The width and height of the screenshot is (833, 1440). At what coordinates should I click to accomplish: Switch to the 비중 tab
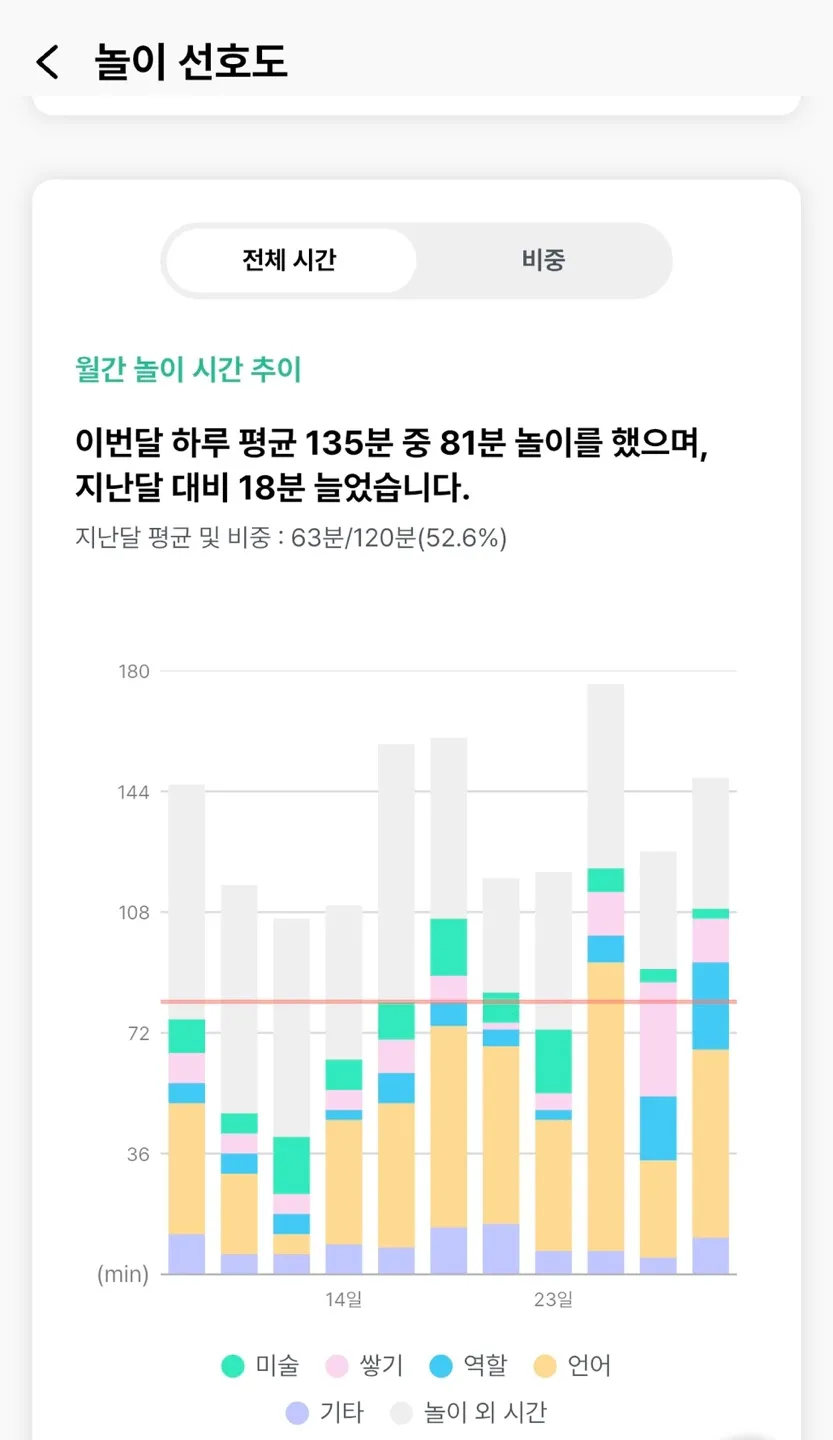click(x=543, y=261)
